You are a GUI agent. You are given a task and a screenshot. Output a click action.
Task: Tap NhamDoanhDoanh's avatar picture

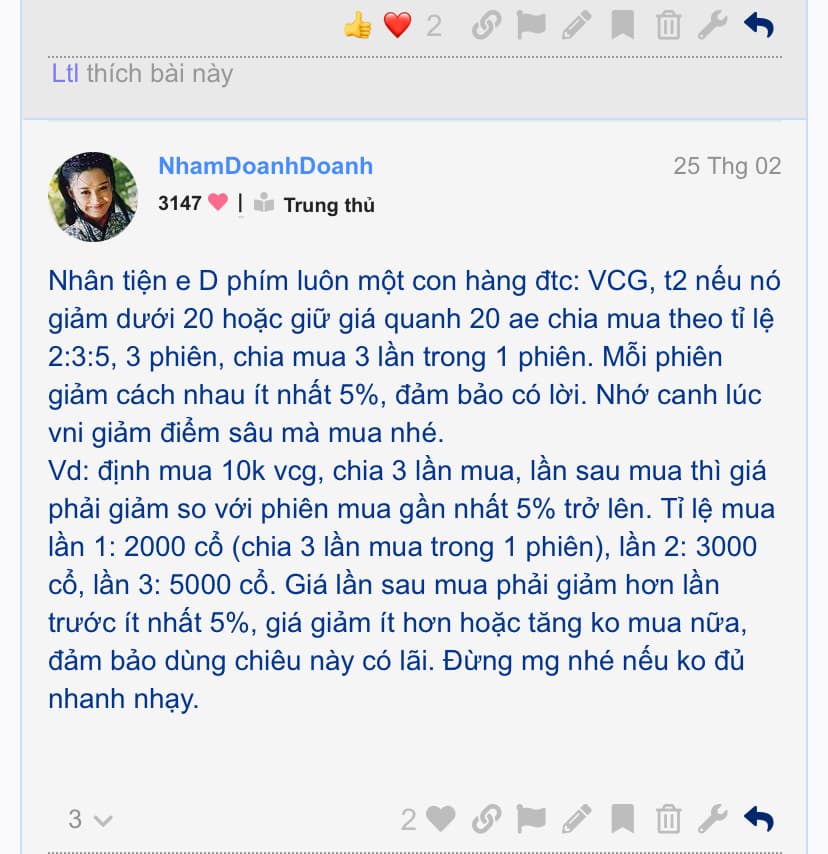[x=93, y=197]
